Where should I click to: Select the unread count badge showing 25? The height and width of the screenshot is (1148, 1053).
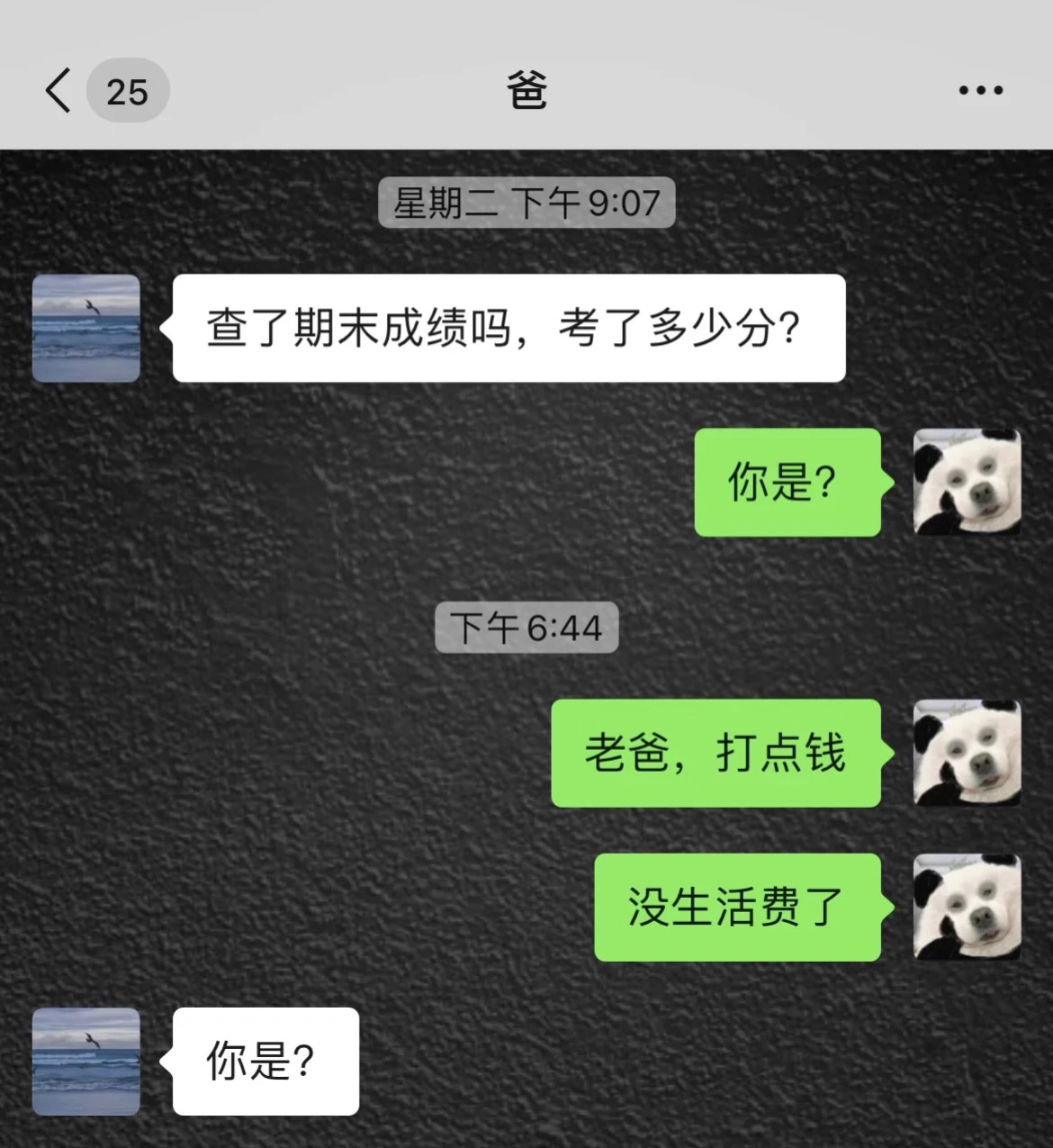click(126, 90)
